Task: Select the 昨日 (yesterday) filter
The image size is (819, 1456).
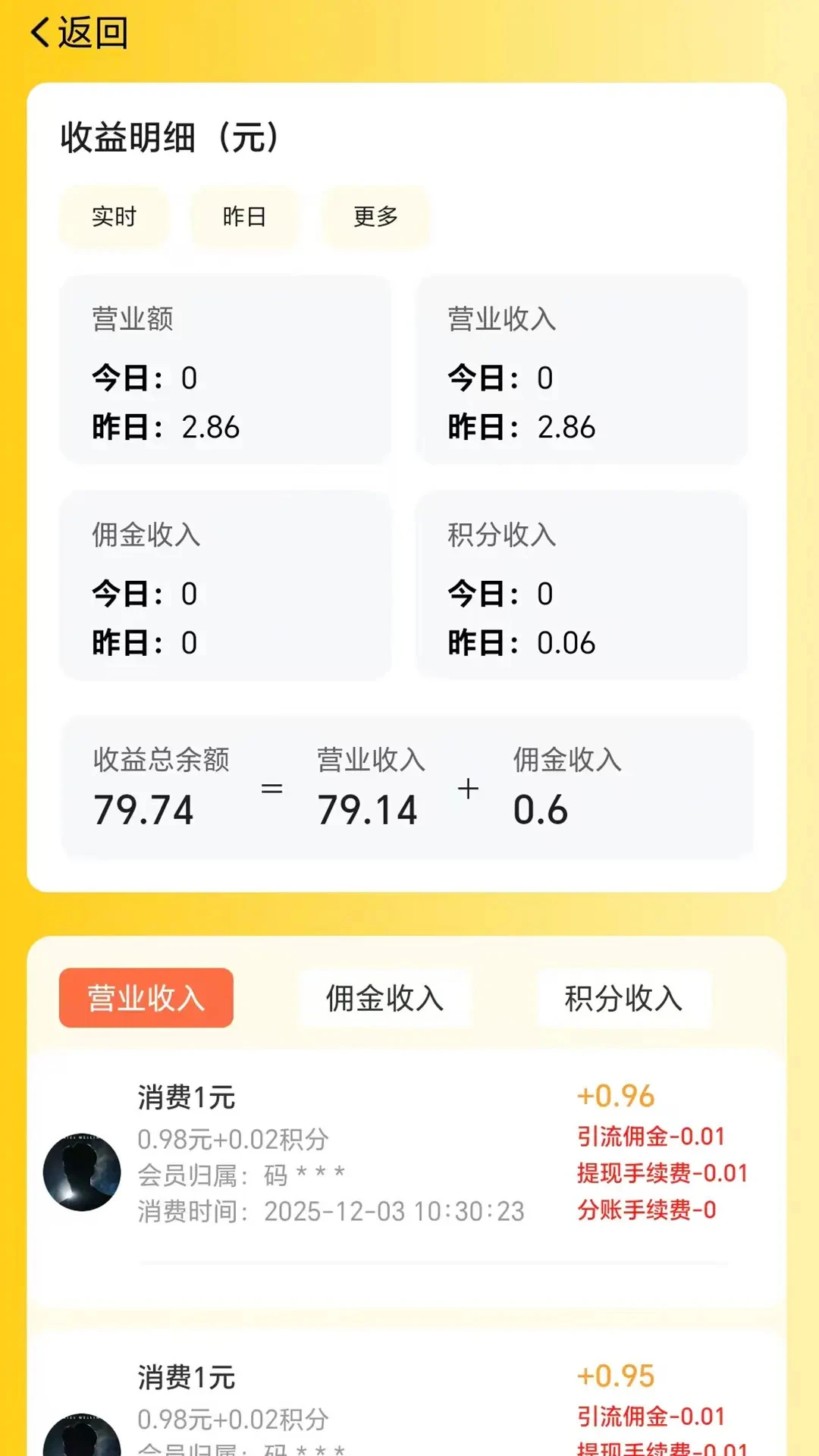Action: (244, 218)
